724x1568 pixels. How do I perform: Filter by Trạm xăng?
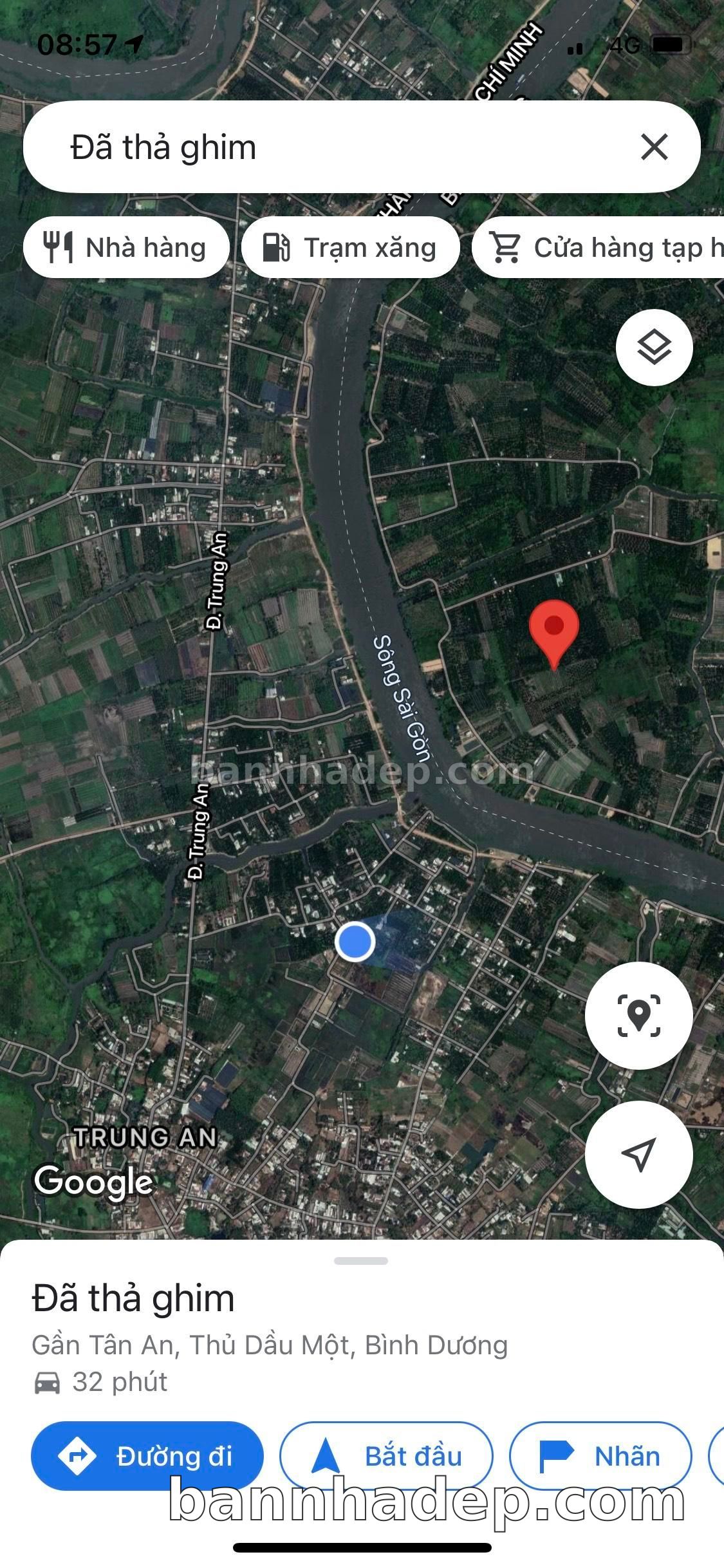click(x=350, y=248)
